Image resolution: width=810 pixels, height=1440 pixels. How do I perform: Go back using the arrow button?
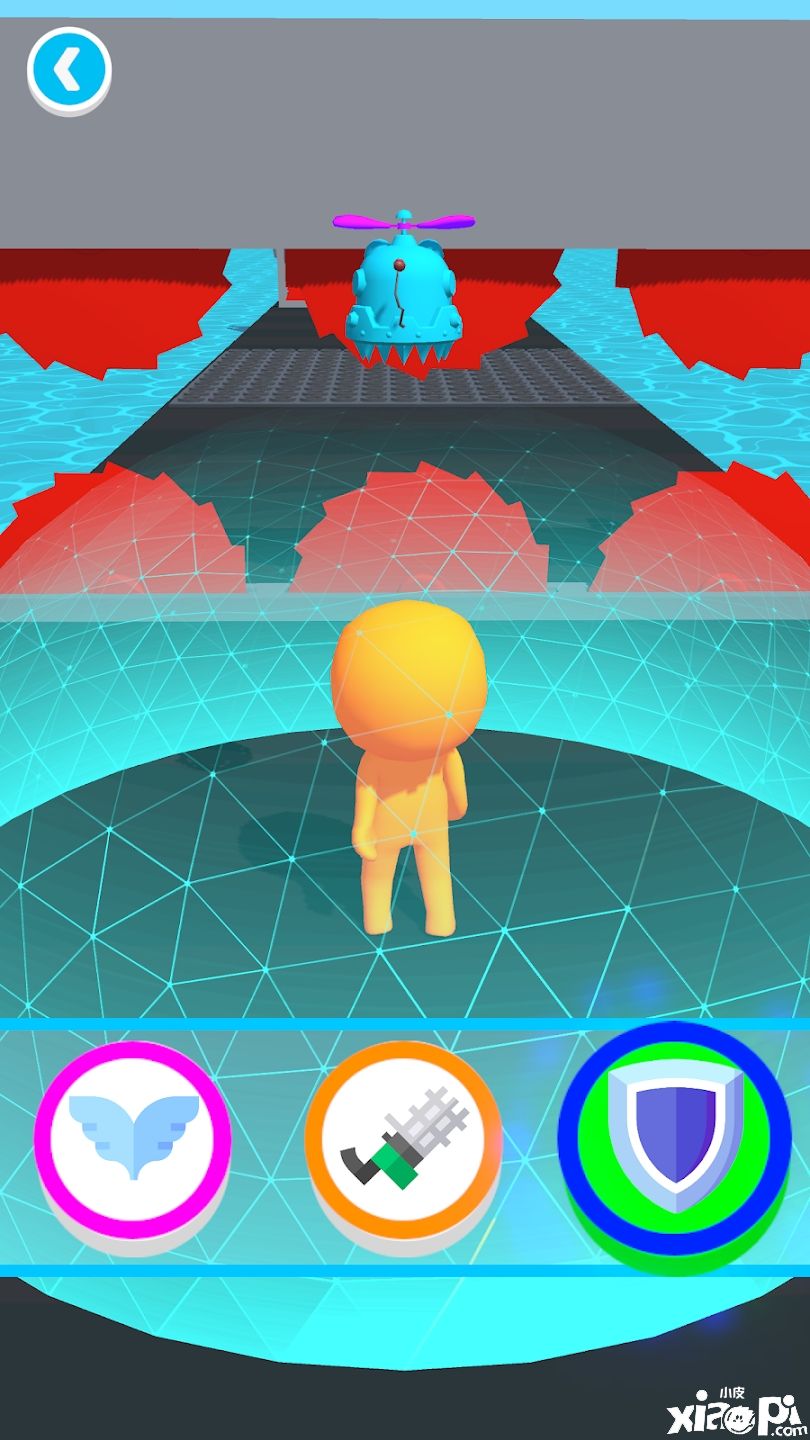pyautogui.click(x=69, y=70)
